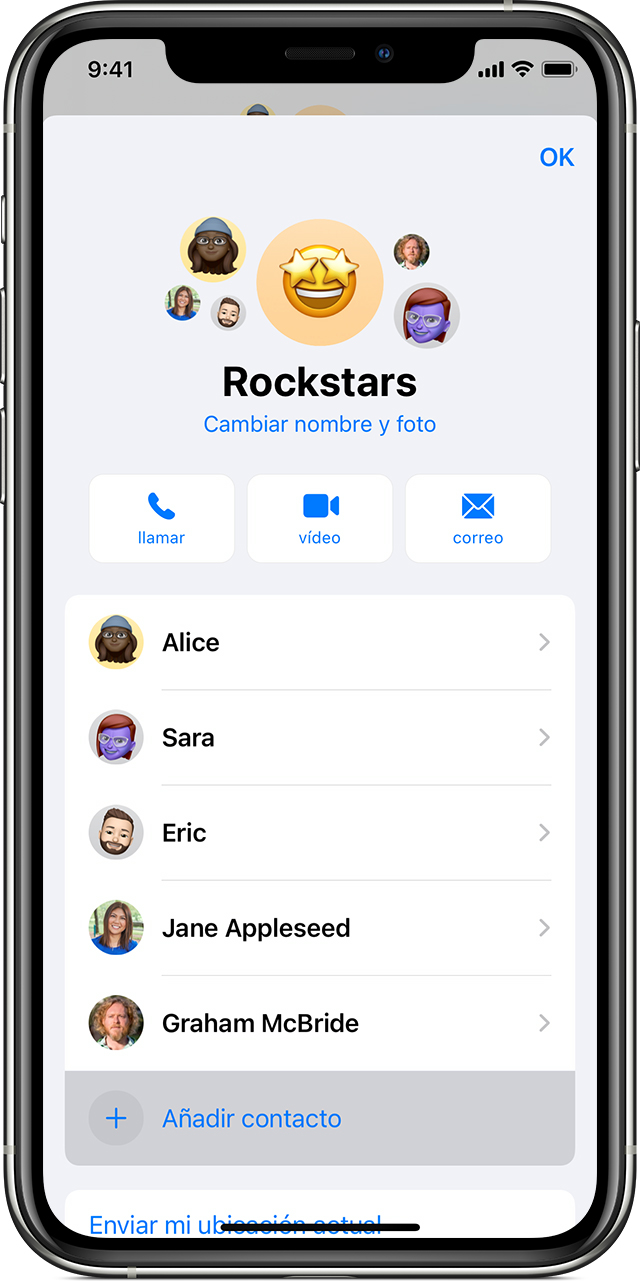This screenshot has width=640, height=1282.
Task: Send a correo to the group
Action: (x=477, y=518)
